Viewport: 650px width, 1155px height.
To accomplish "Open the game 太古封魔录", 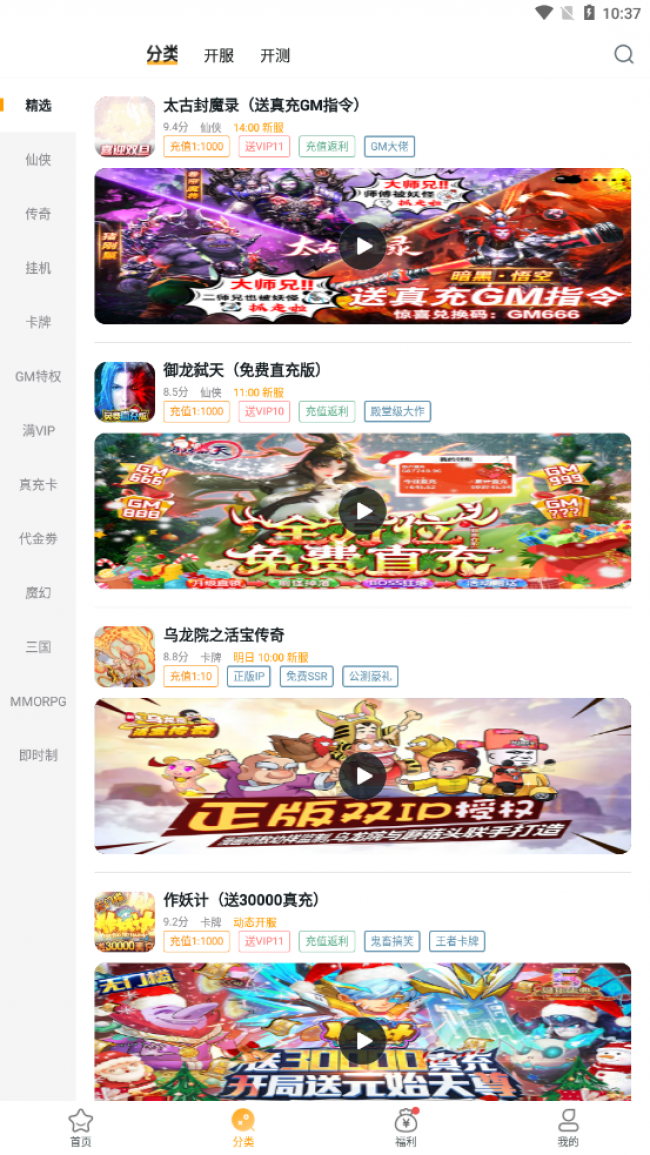I will (262, 105).
